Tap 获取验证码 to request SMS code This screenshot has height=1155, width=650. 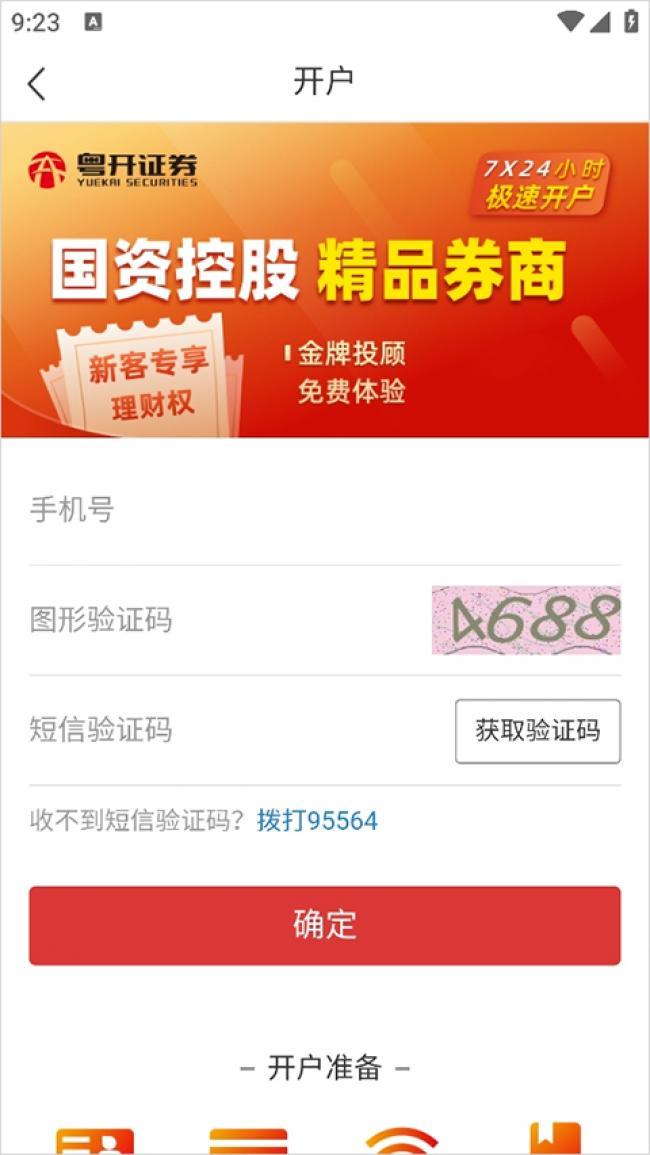tap(538, 731)
